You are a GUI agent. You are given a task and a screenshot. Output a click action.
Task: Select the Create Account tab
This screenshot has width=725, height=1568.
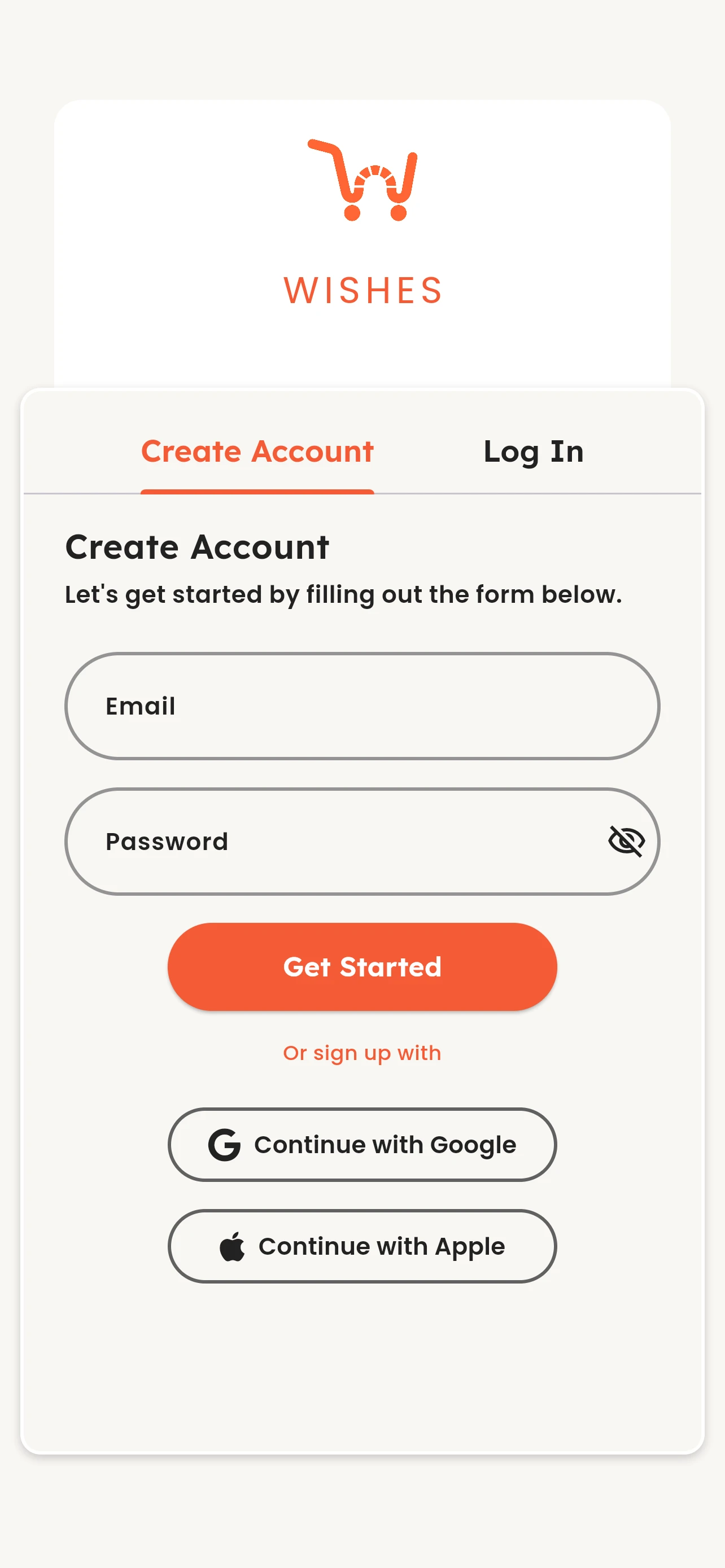click(x=257, y=452)
